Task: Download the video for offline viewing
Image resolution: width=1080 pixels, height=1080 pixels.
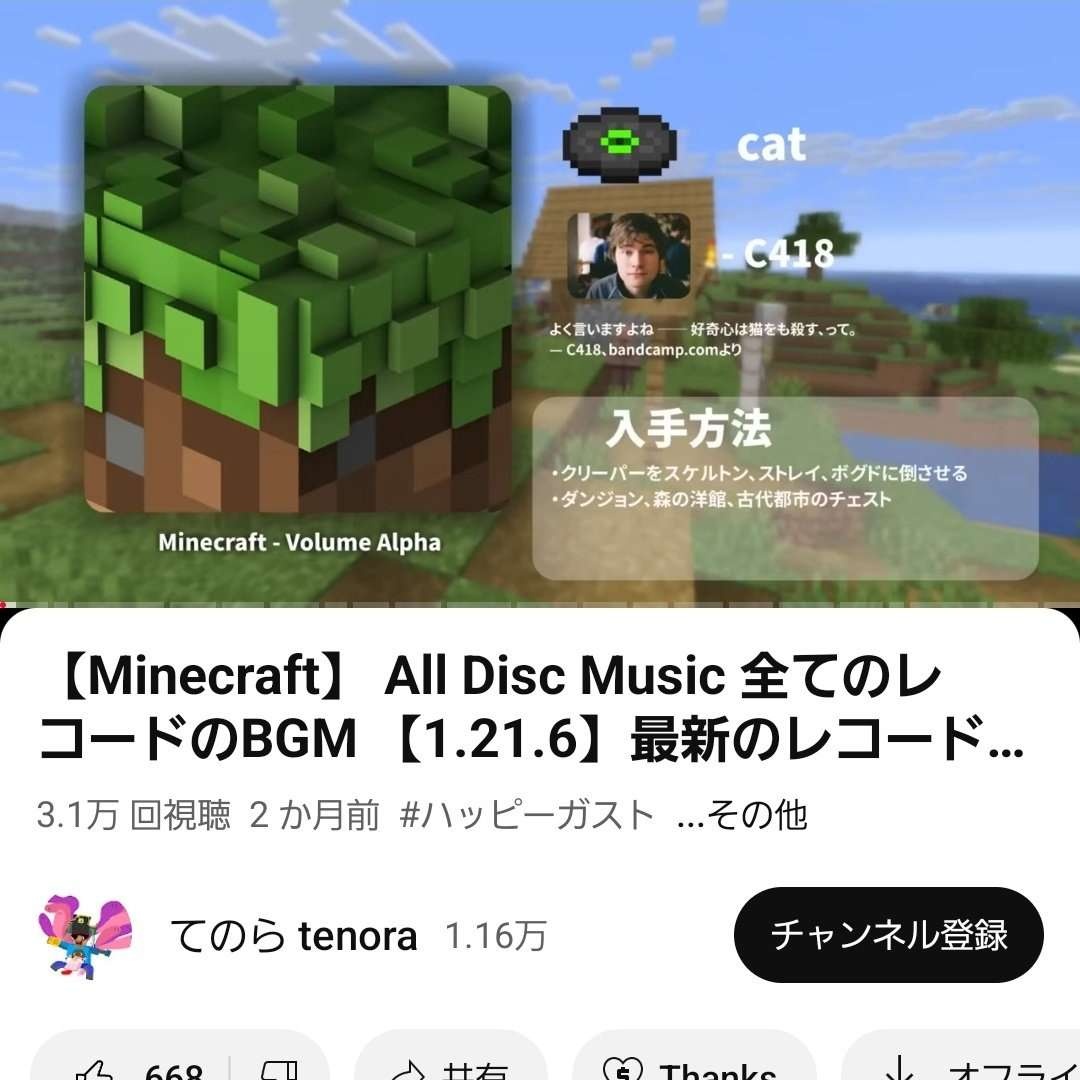Action: pos(960,1068)
